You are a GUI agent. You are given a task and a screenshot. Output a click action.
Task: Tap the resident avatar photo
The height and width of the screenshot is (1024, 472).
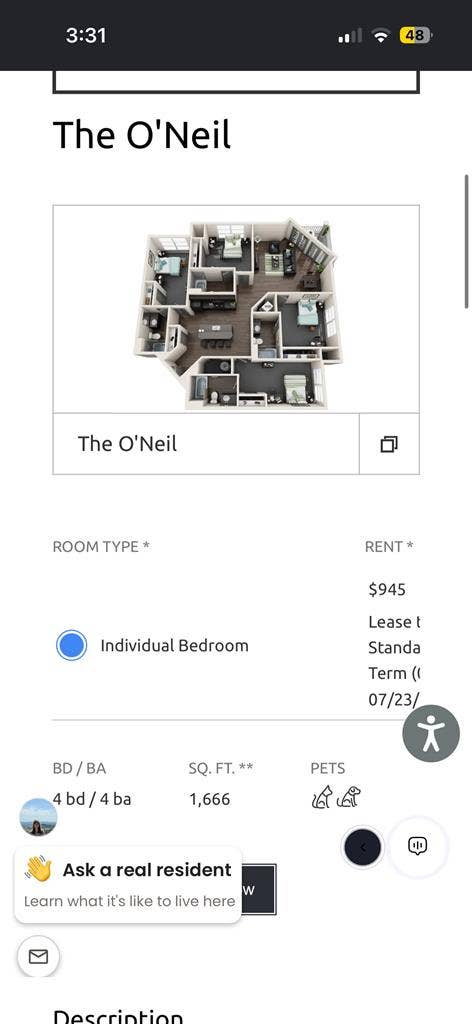(39, 817)
